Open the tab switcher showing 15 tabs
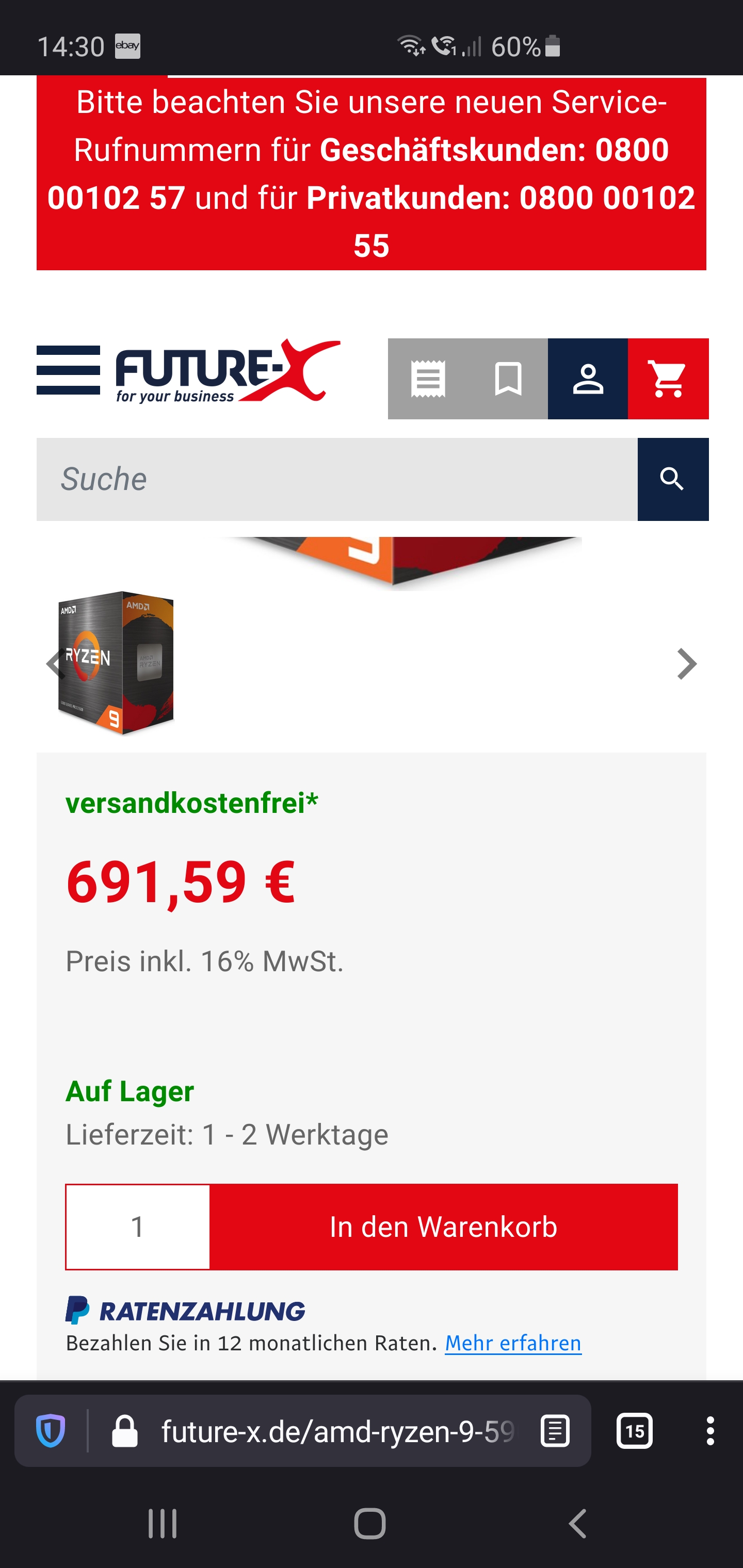The width and height of the screenshot is (743, 1568). tap(634, 1430)
